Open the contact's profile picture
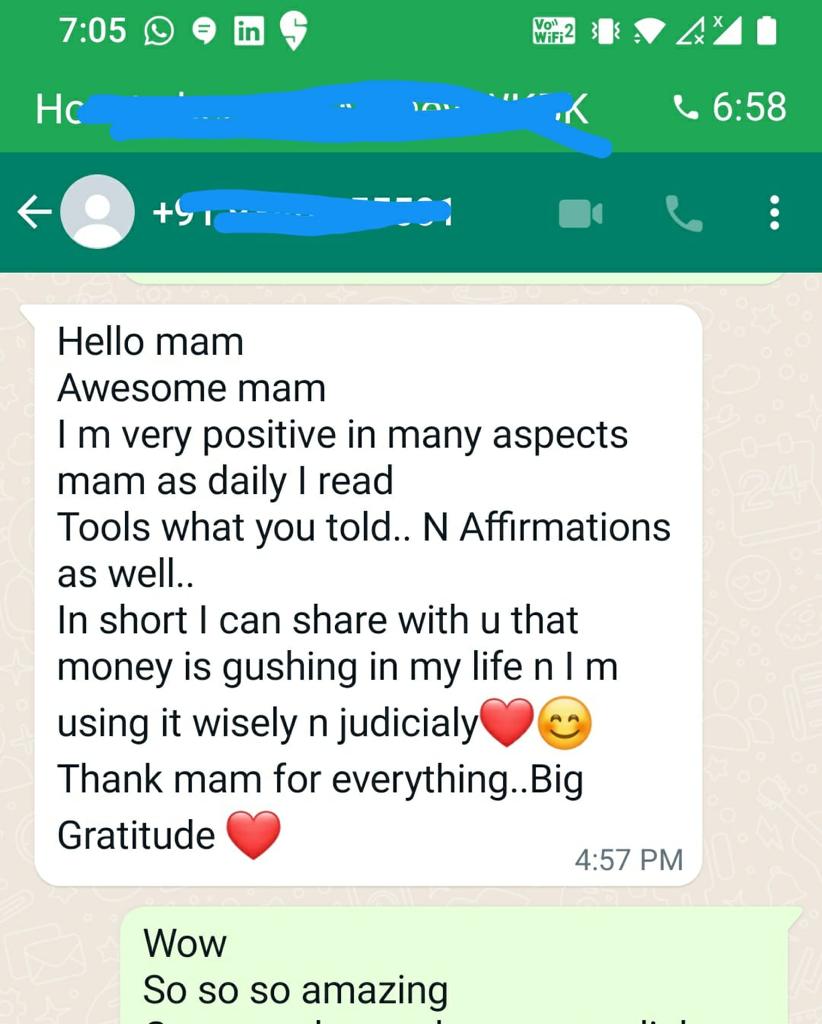 tap(97, 212)
